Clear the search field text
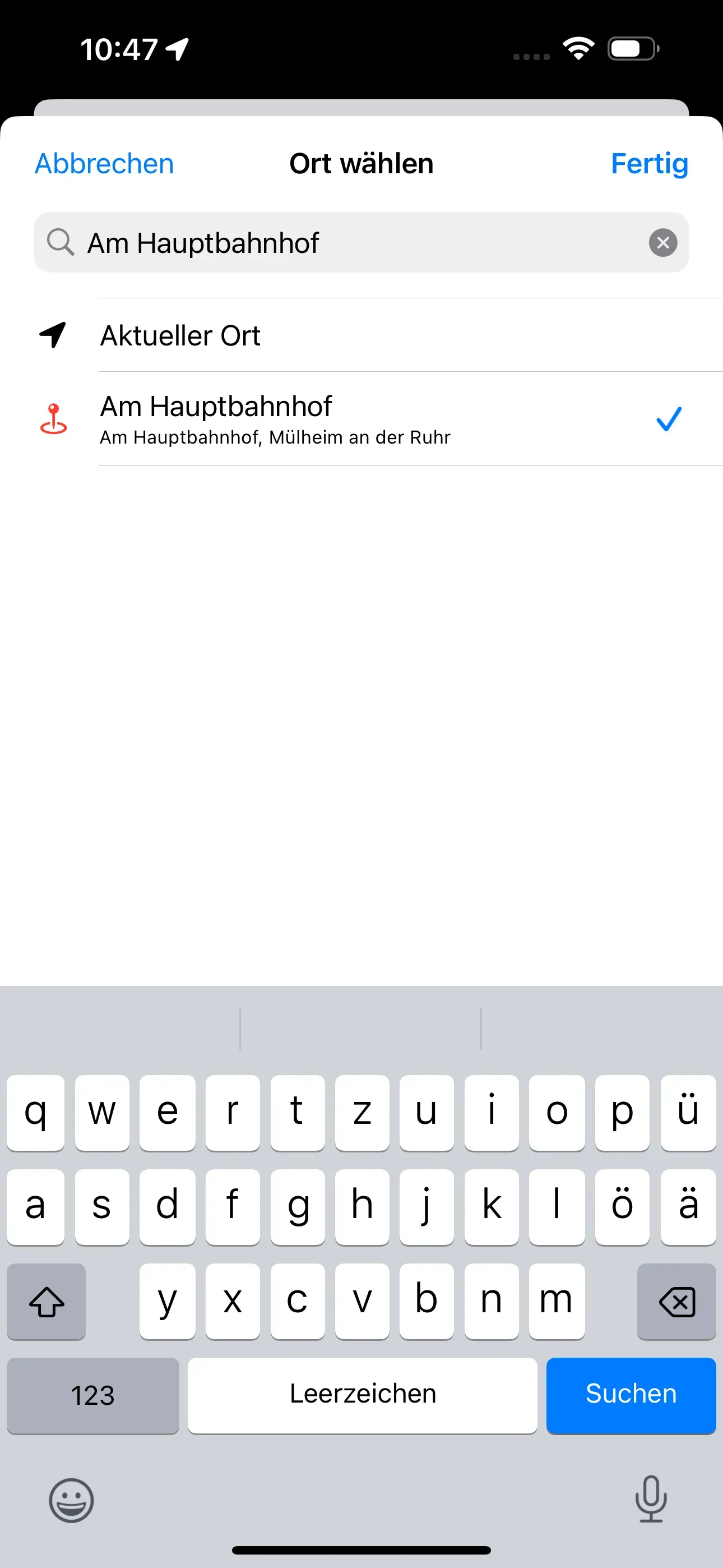Screen dimensions: 723x1568 coord(662,243)
